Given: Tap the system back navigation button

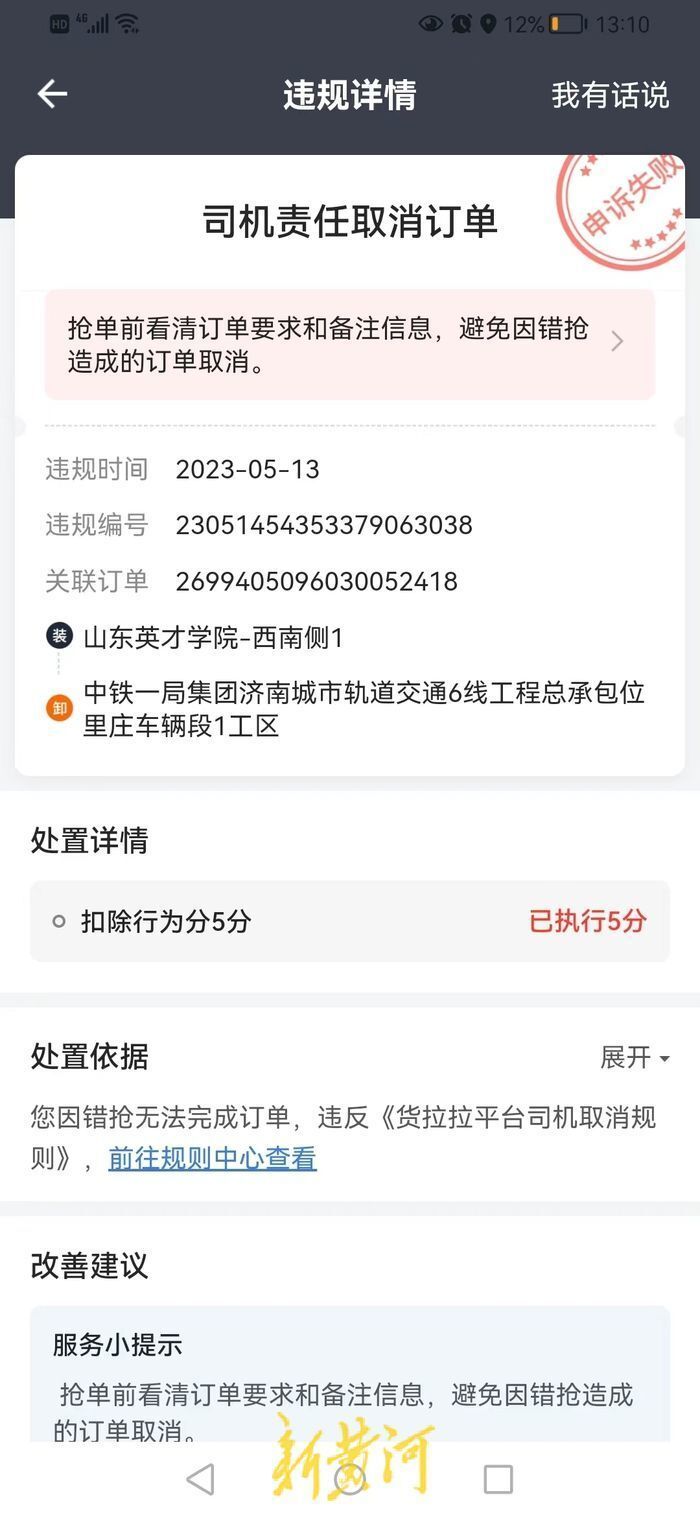Looking at the screenshot, I should 200,1479.
